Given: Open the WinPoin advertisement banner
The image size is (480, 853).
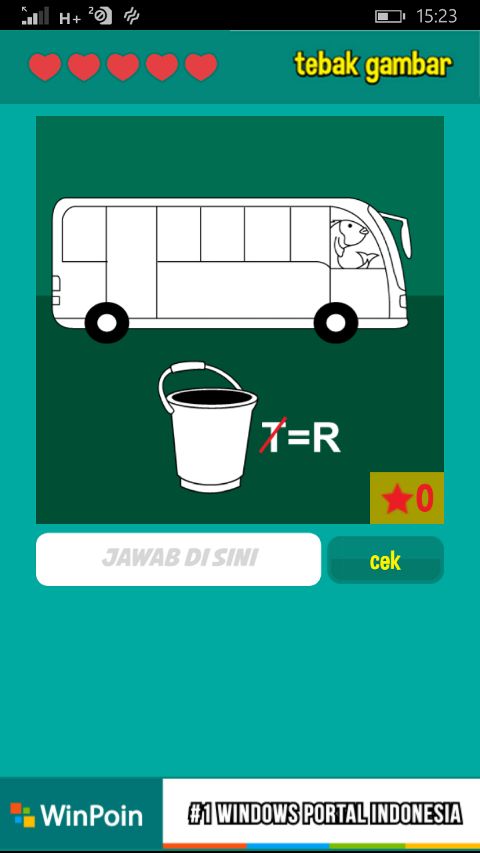Looking at the screenshot, I should pos(240,814).
